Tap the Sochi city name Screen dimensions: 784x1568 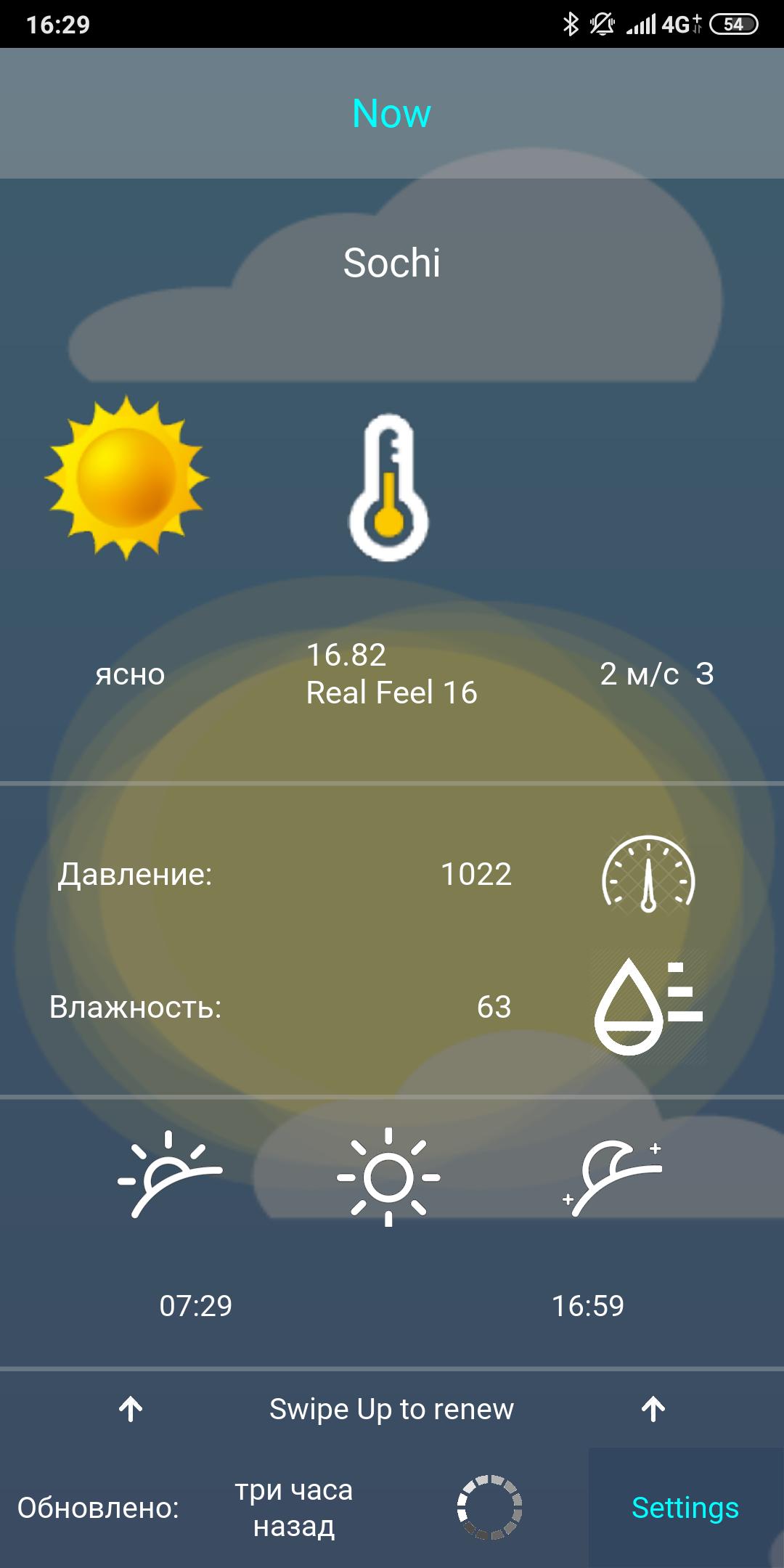392,264
